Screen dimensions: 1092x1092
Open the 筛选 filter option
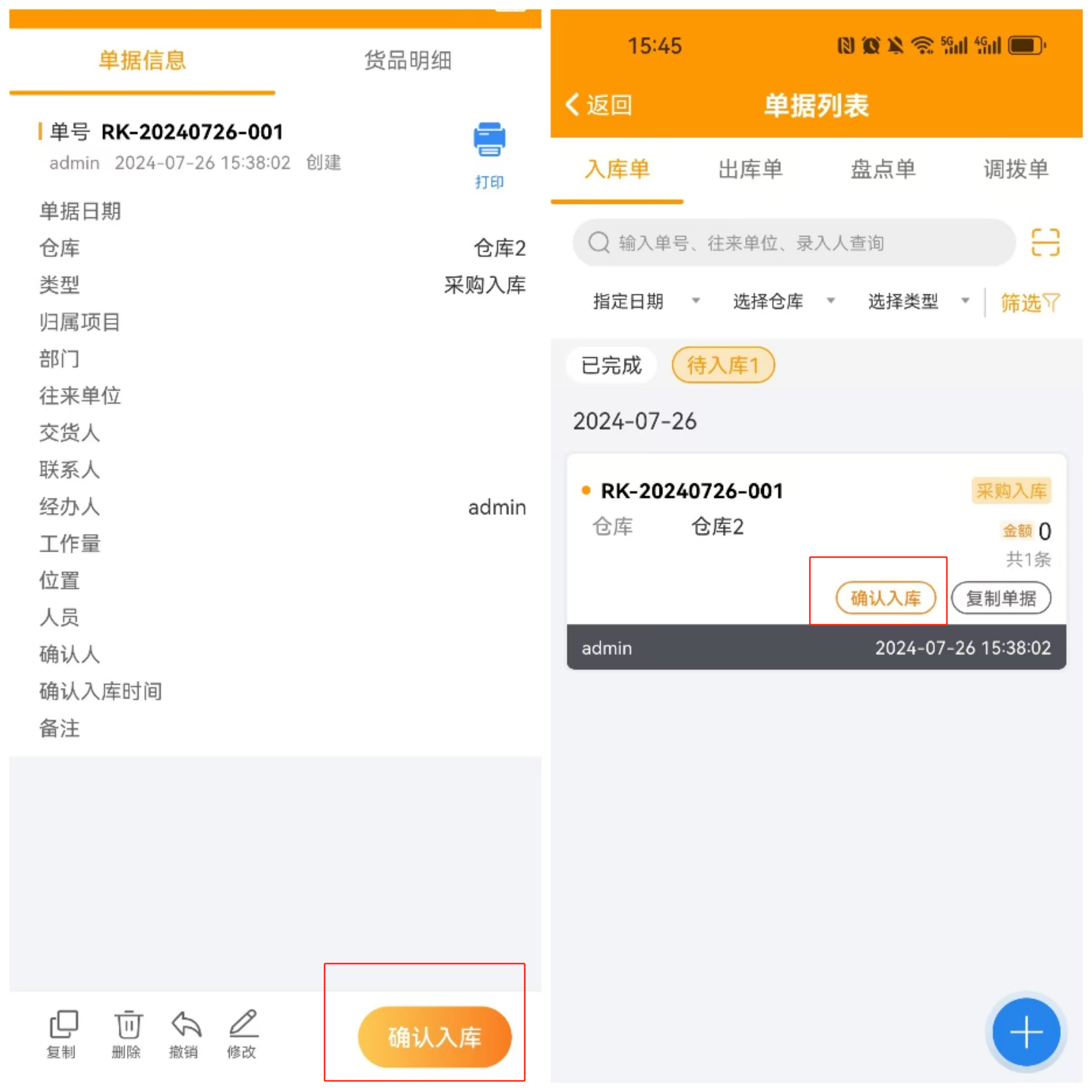[x=1029, y=302]
